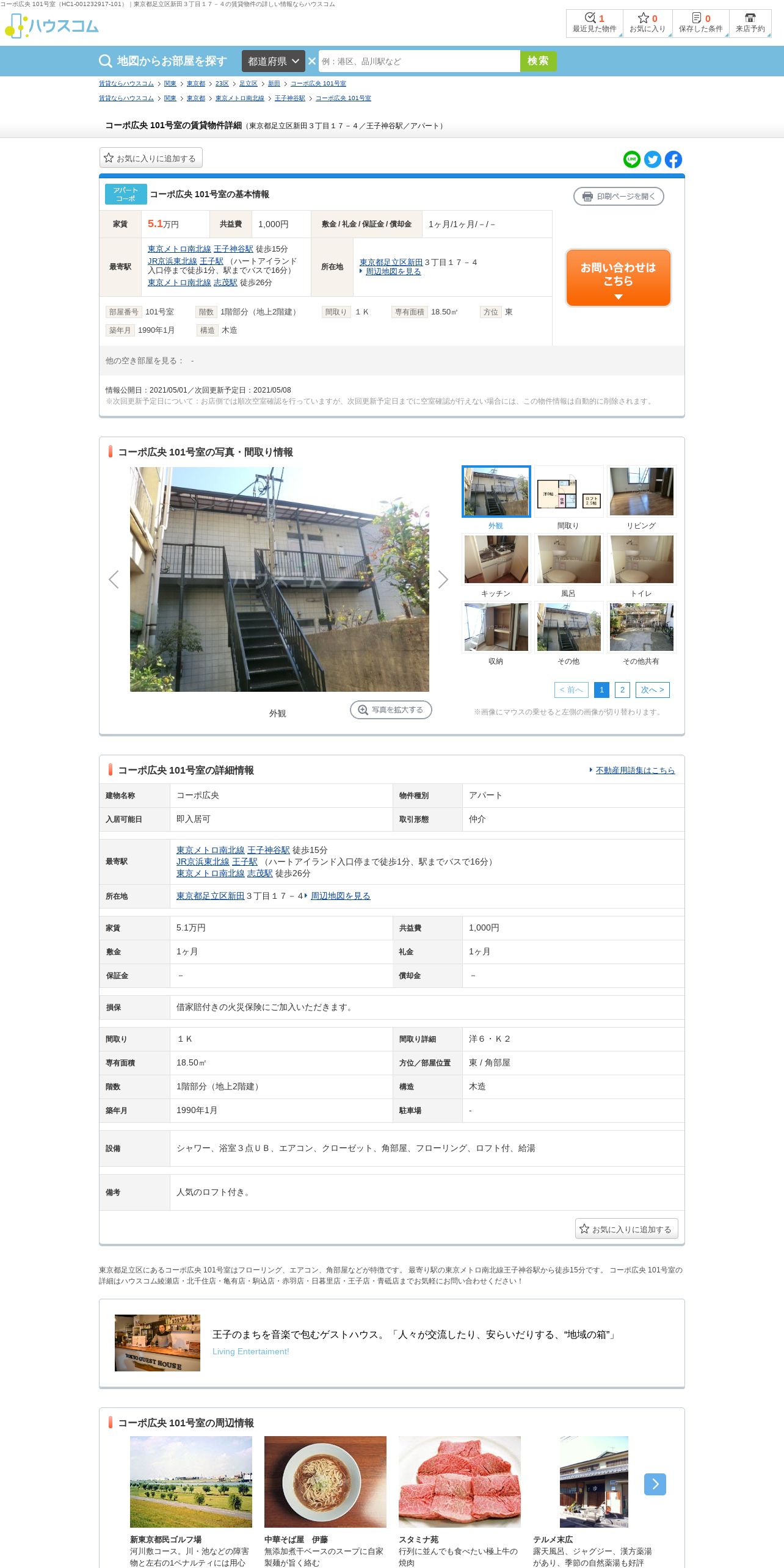Open the 王子 guesthouse article card
This screenshot has height=1568, width=784.
tap(392, 1343)
